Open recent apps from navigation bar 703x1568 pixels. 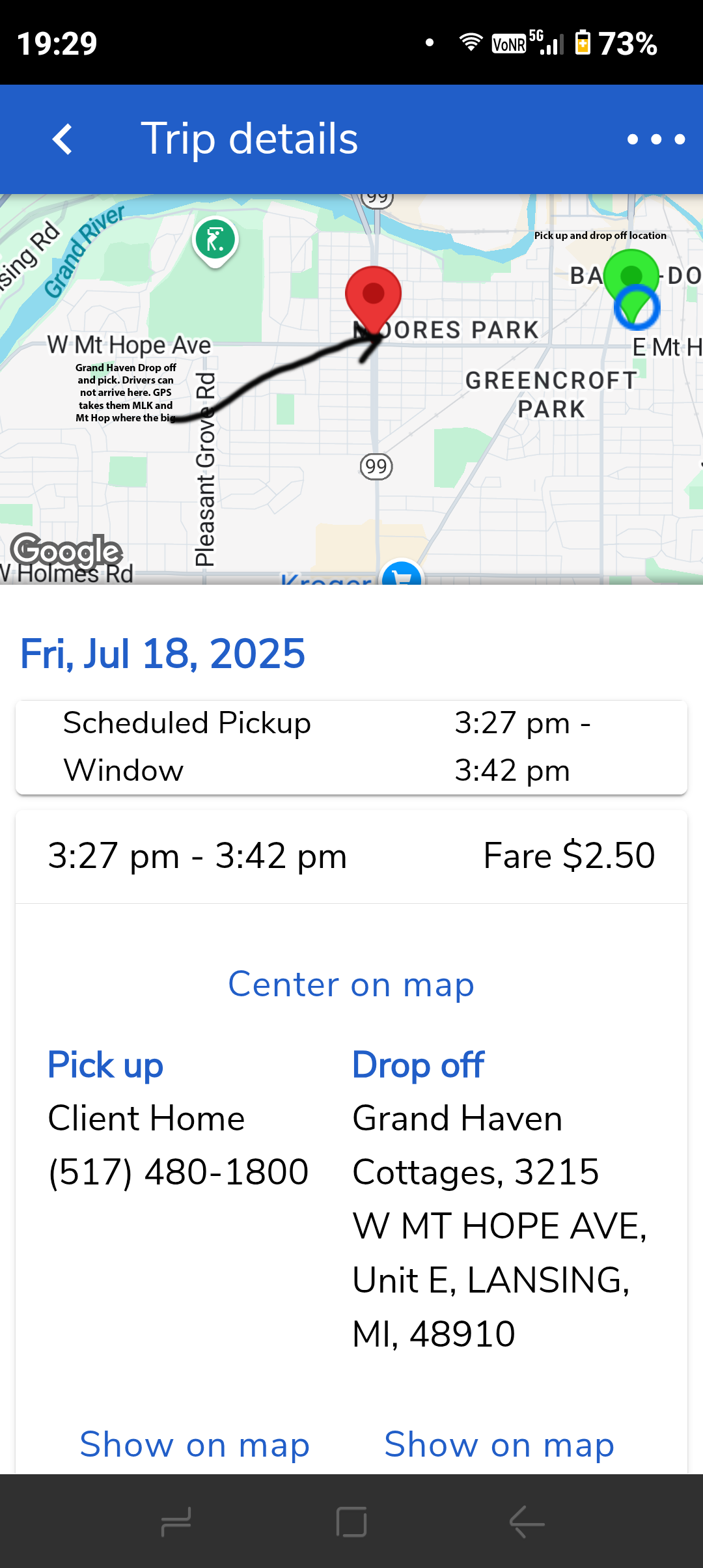(176, 1522)
